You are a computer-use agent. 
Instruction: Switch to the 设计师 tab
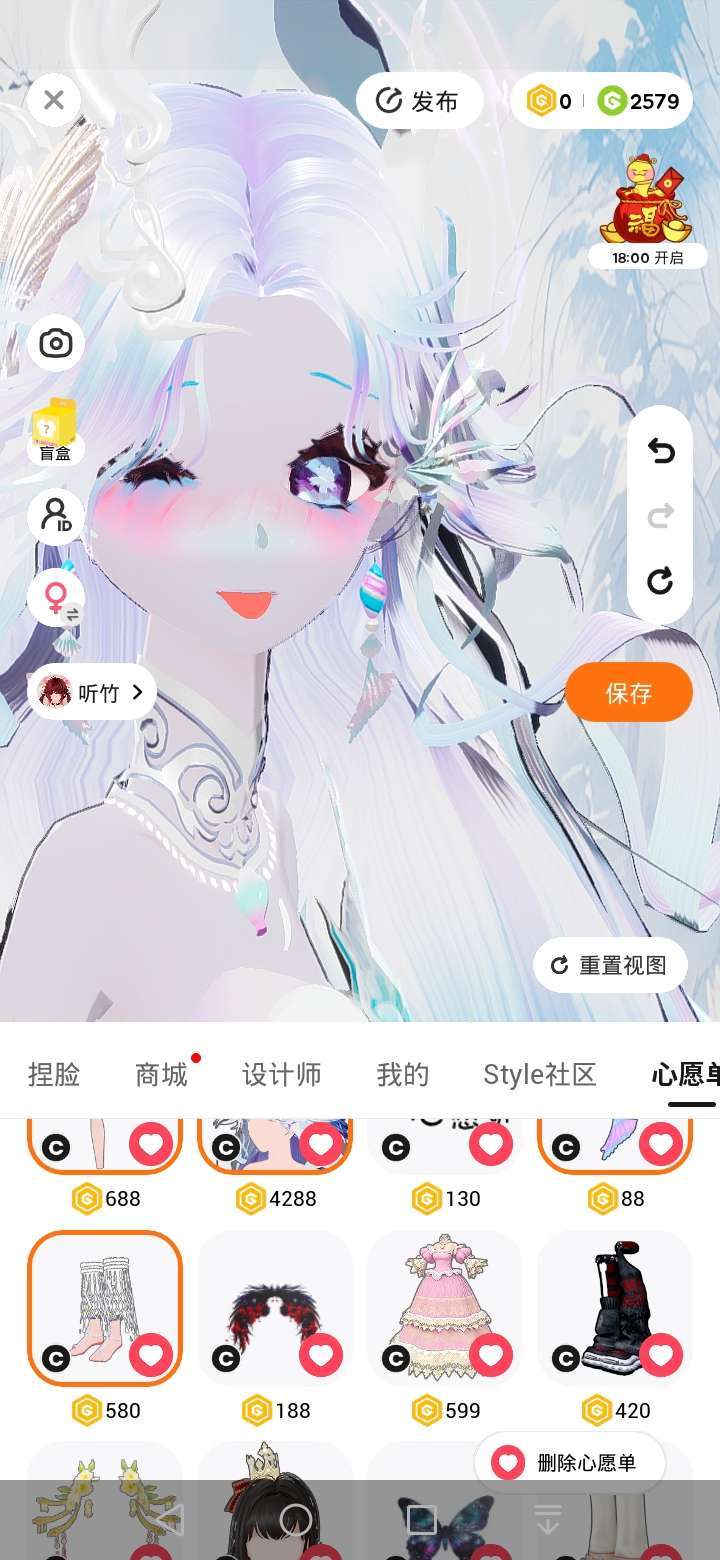click(x=282, y=1075)
